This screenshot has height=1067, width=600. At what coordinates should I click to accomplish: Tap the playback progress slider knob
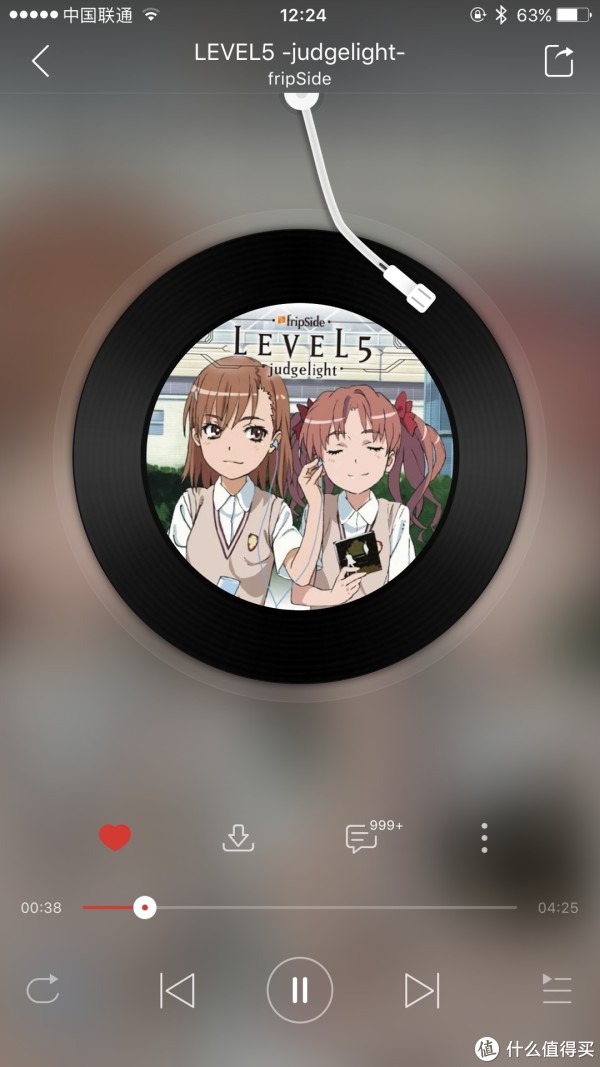[144, 907]
